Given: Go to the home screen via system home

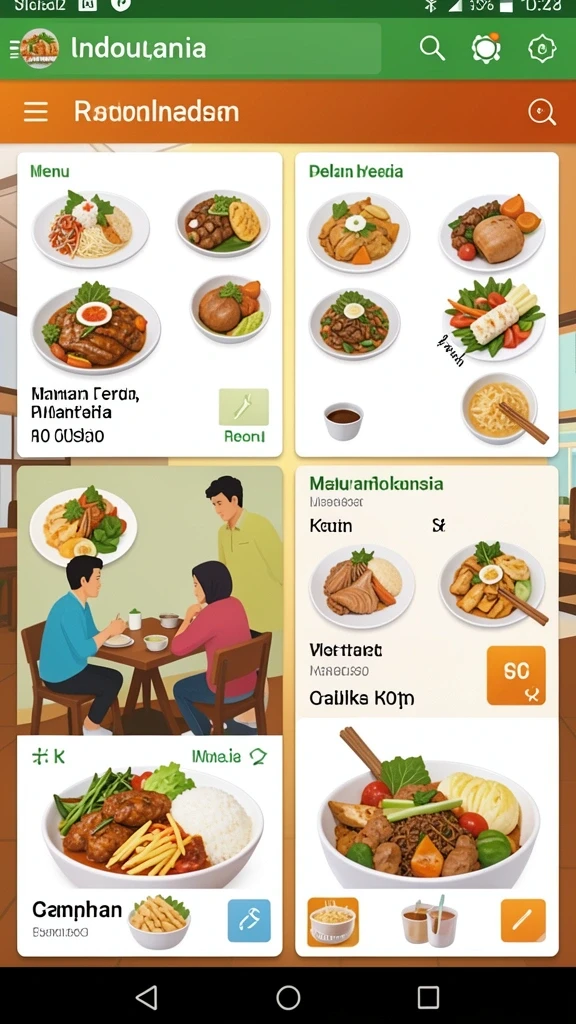Looking at the screenshot, I should [x=288, y=997].
